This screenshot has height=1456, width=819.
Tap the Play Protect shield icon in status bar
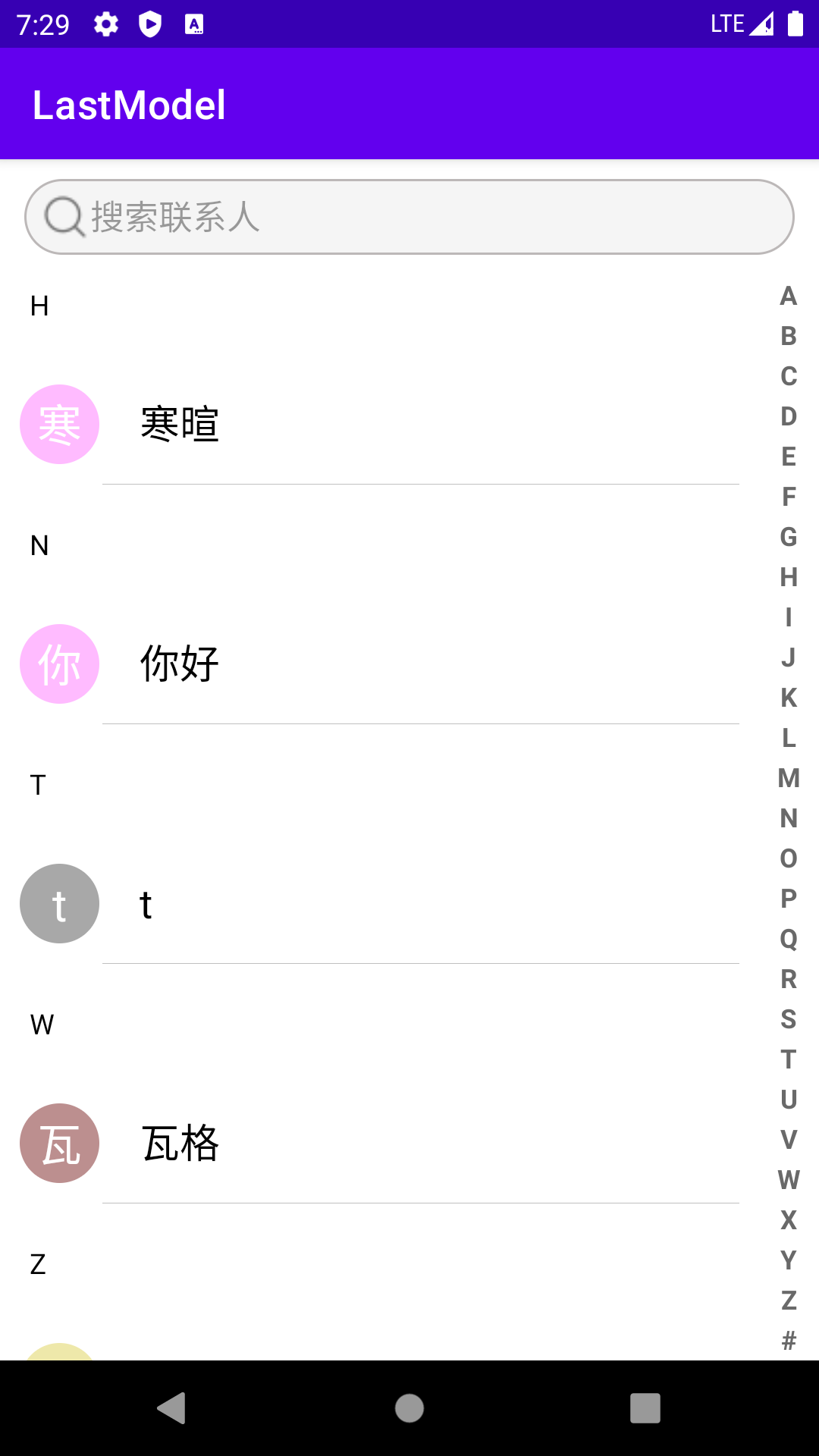tap(149, 24)
